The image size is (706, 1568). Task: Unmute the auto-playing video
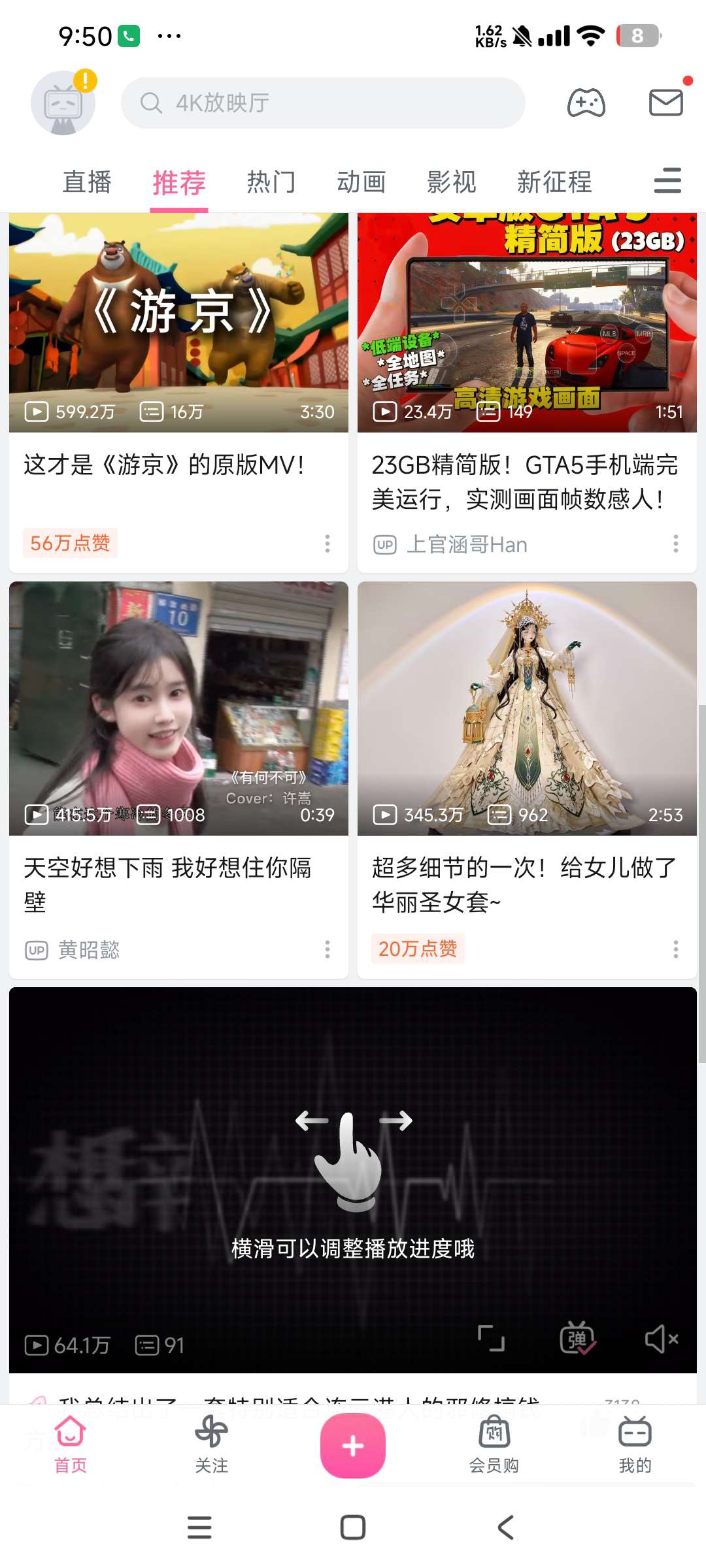click(661, 1339)
